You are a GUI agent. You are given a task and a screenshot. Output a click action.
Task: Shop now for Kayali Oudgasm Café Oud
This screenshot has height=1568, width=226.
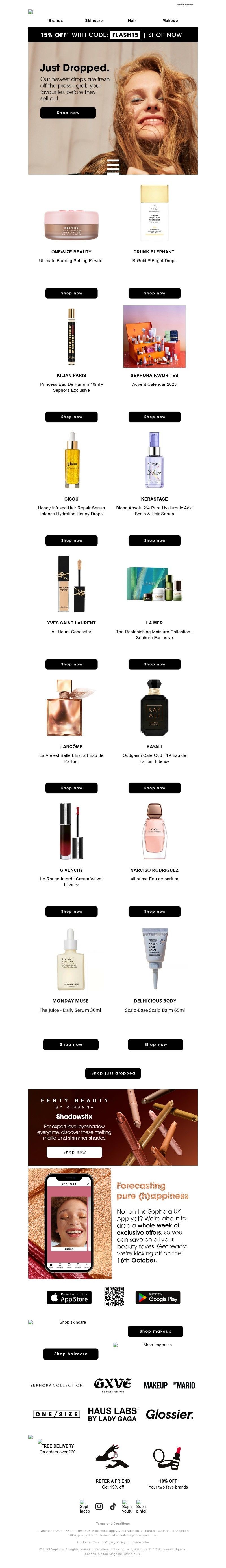pyautogui.click(x=154, y=788)
